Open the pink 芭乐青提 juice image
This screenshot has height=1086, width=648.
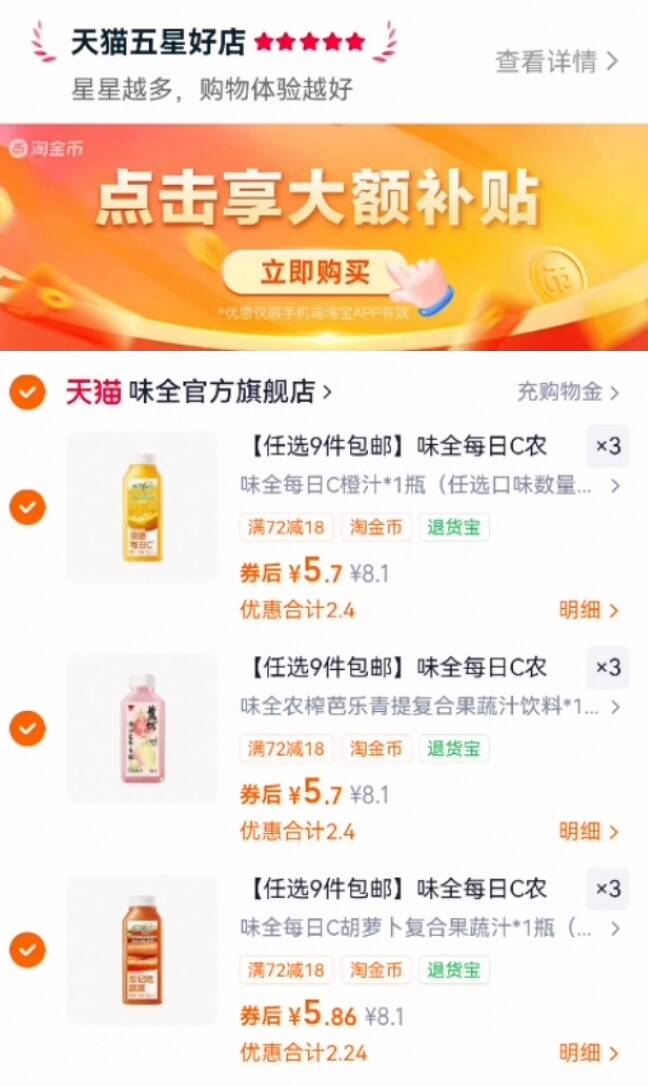tap(143, 729)
